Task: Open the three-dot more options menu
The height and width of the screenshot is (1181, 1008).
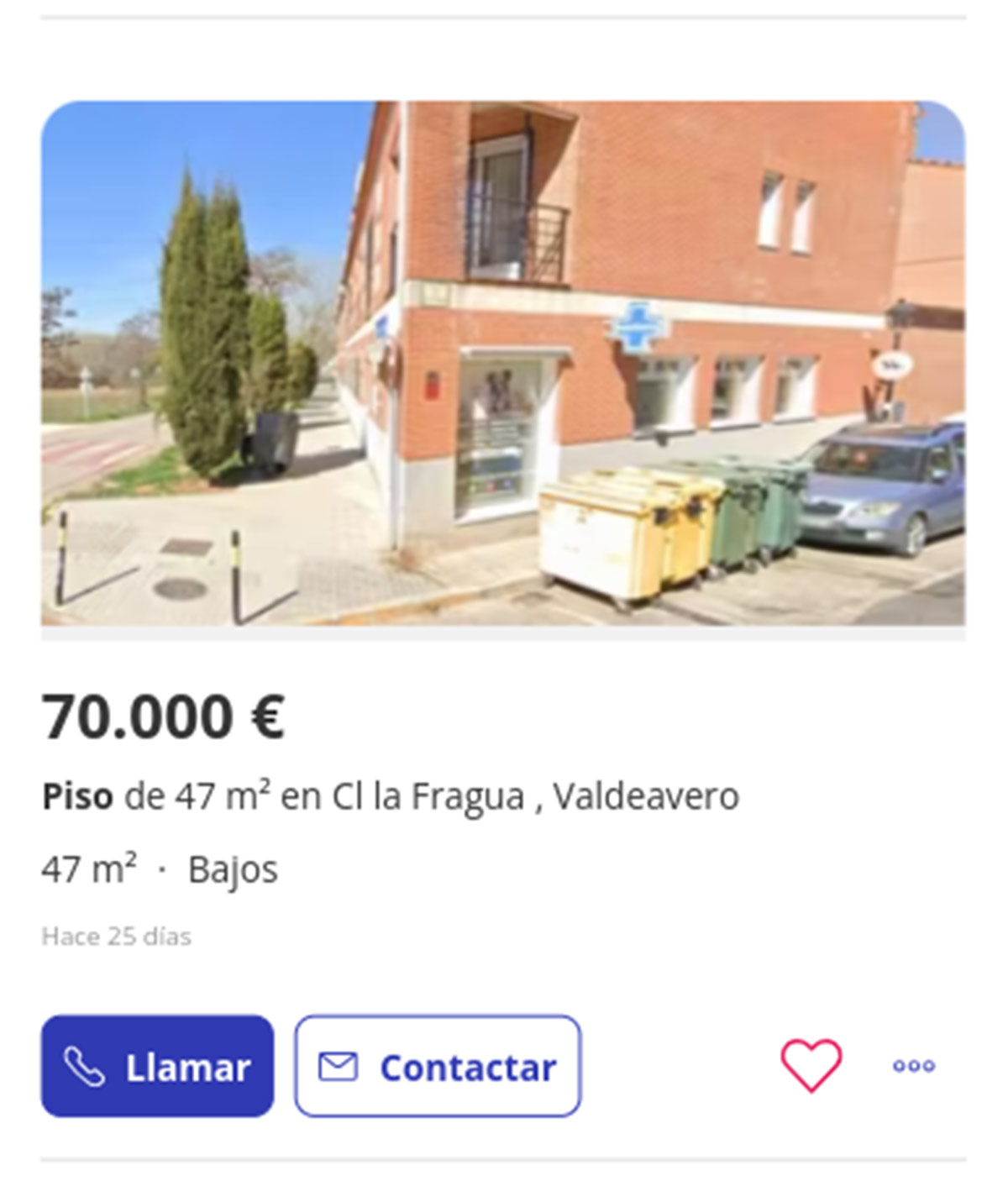Action: [x=913, y=1066]
